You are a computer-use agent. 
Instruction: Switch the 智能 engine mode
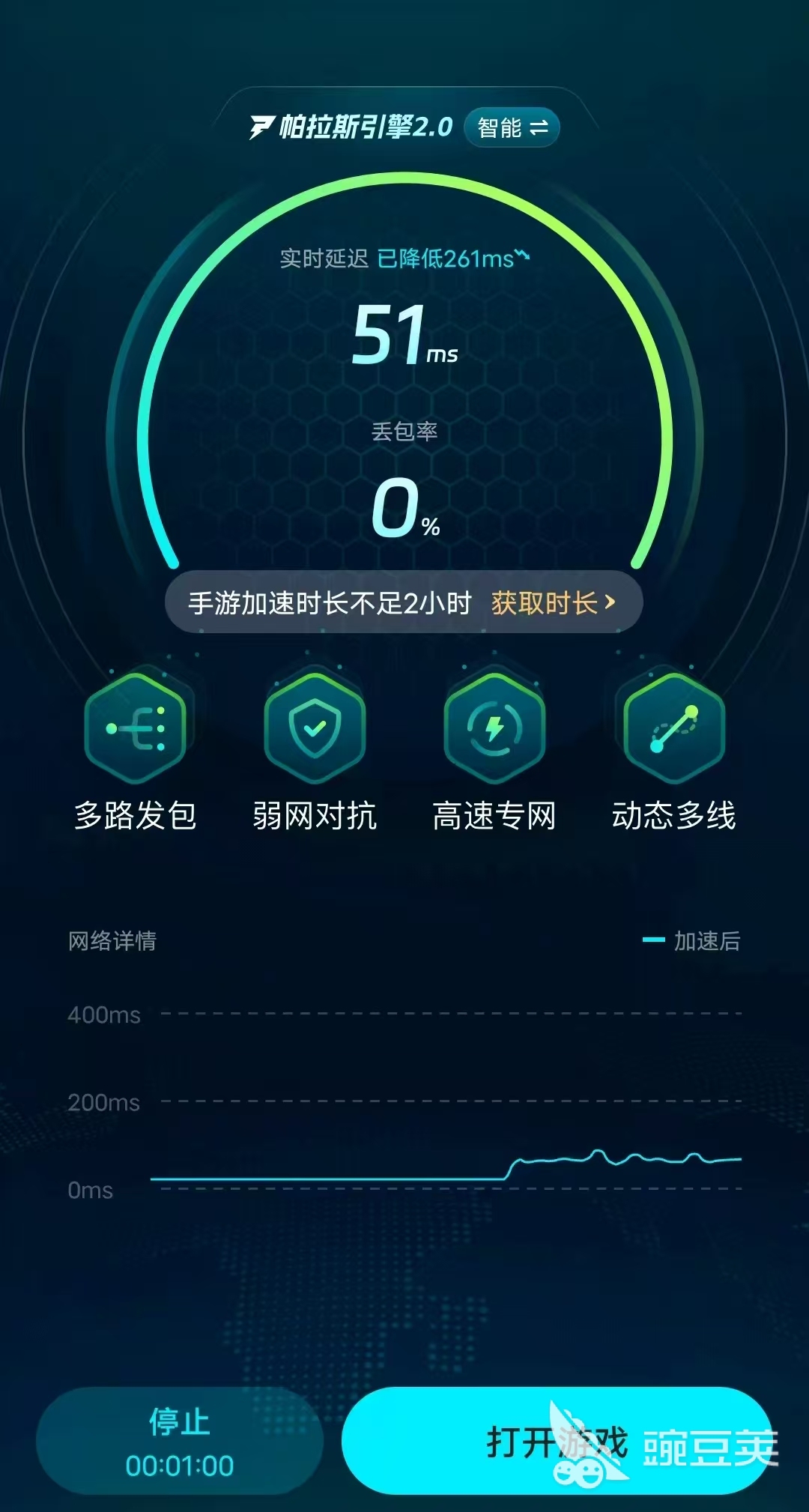click(x=512, y=128)
